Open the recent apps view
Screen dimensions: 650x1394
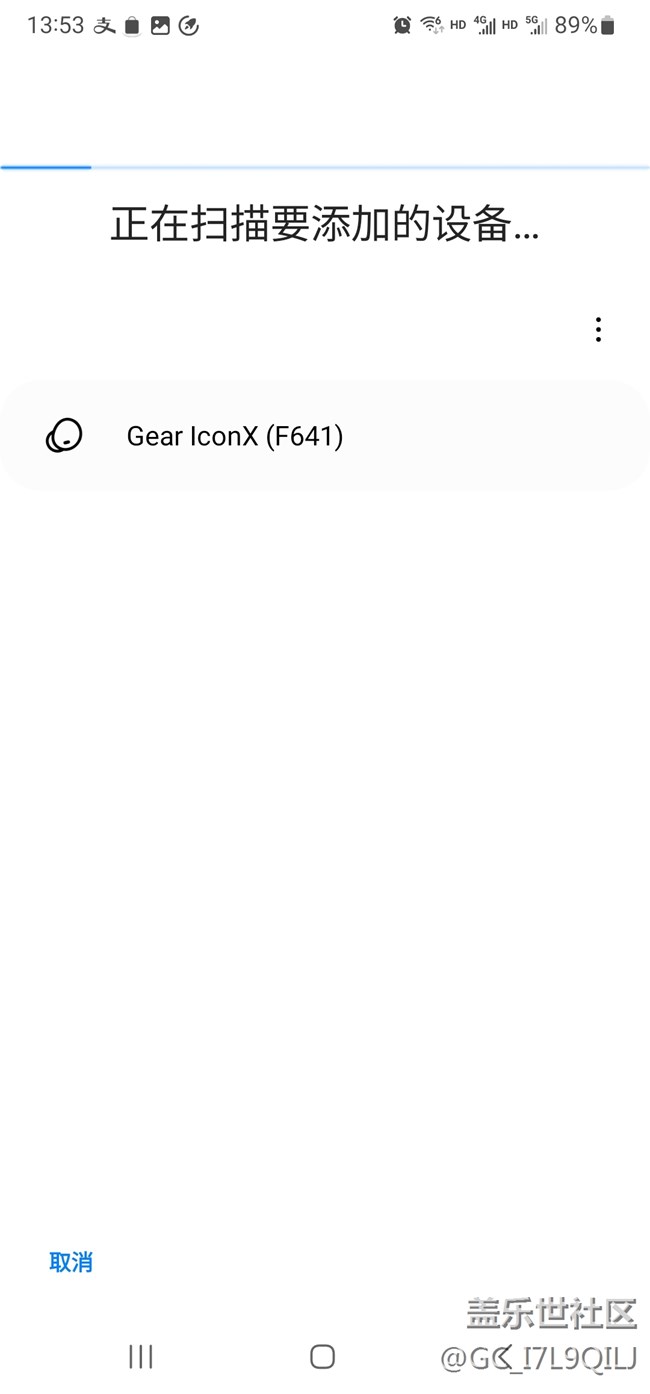141,1356
